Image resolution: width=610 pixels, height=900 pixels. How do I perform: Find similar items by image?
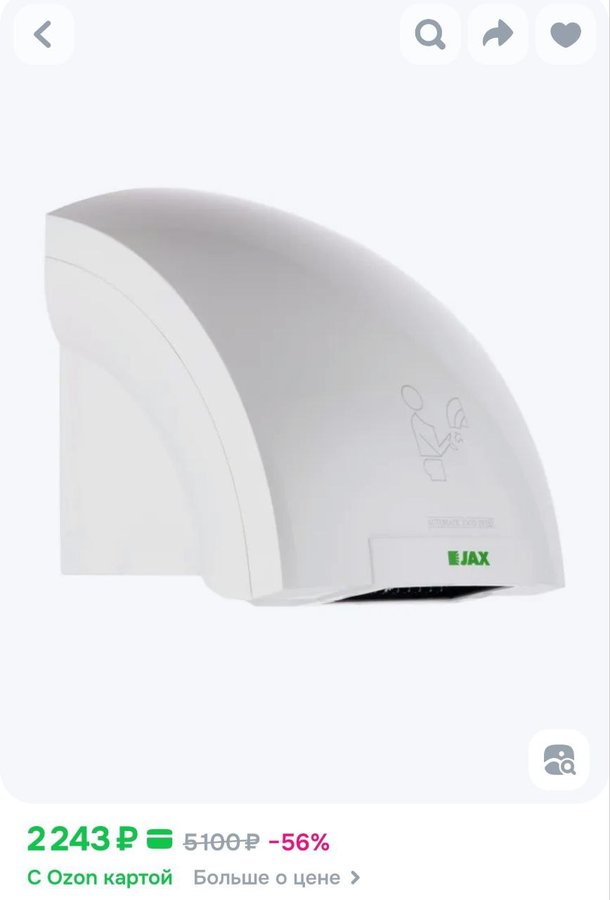559,760
